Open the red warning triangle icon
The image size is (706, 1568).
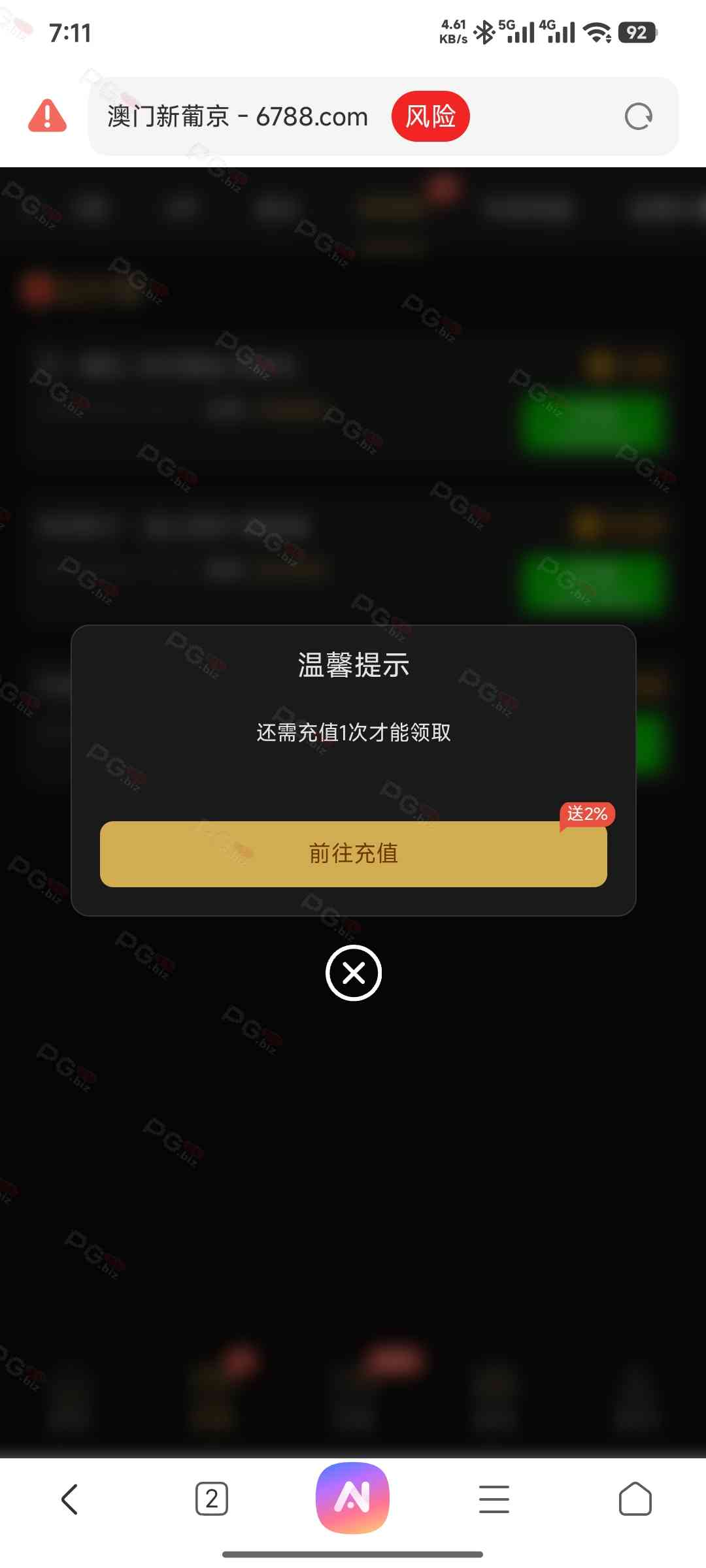click(47, 116)
